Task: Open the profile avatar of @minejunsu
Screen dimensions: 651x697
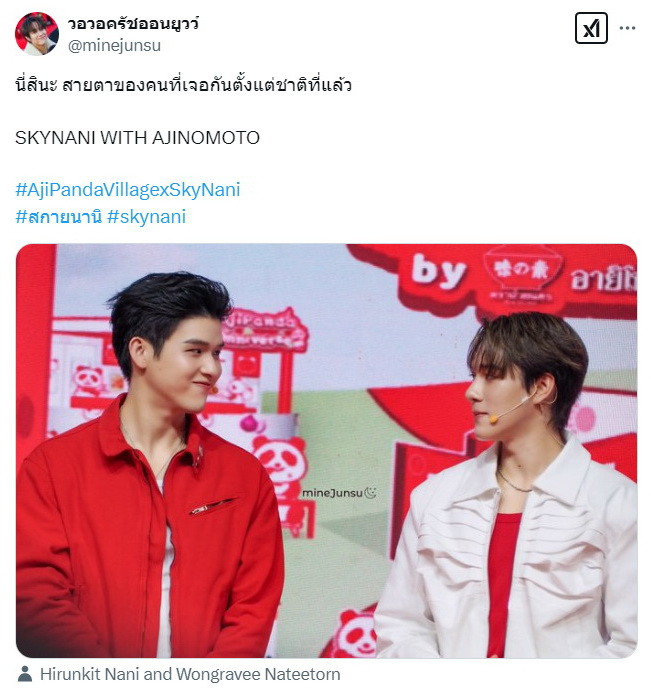Action: coord(36,34)
